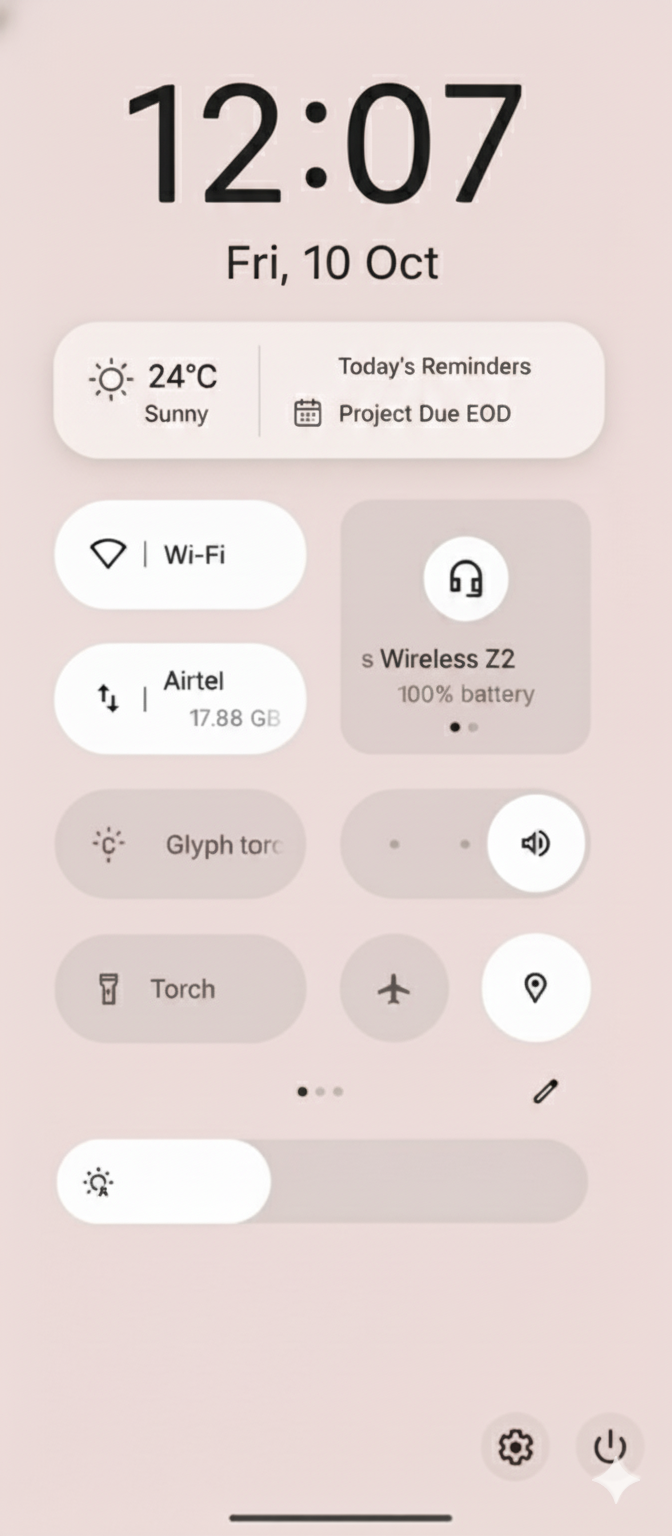Open the power menu

pos(609,1446)
